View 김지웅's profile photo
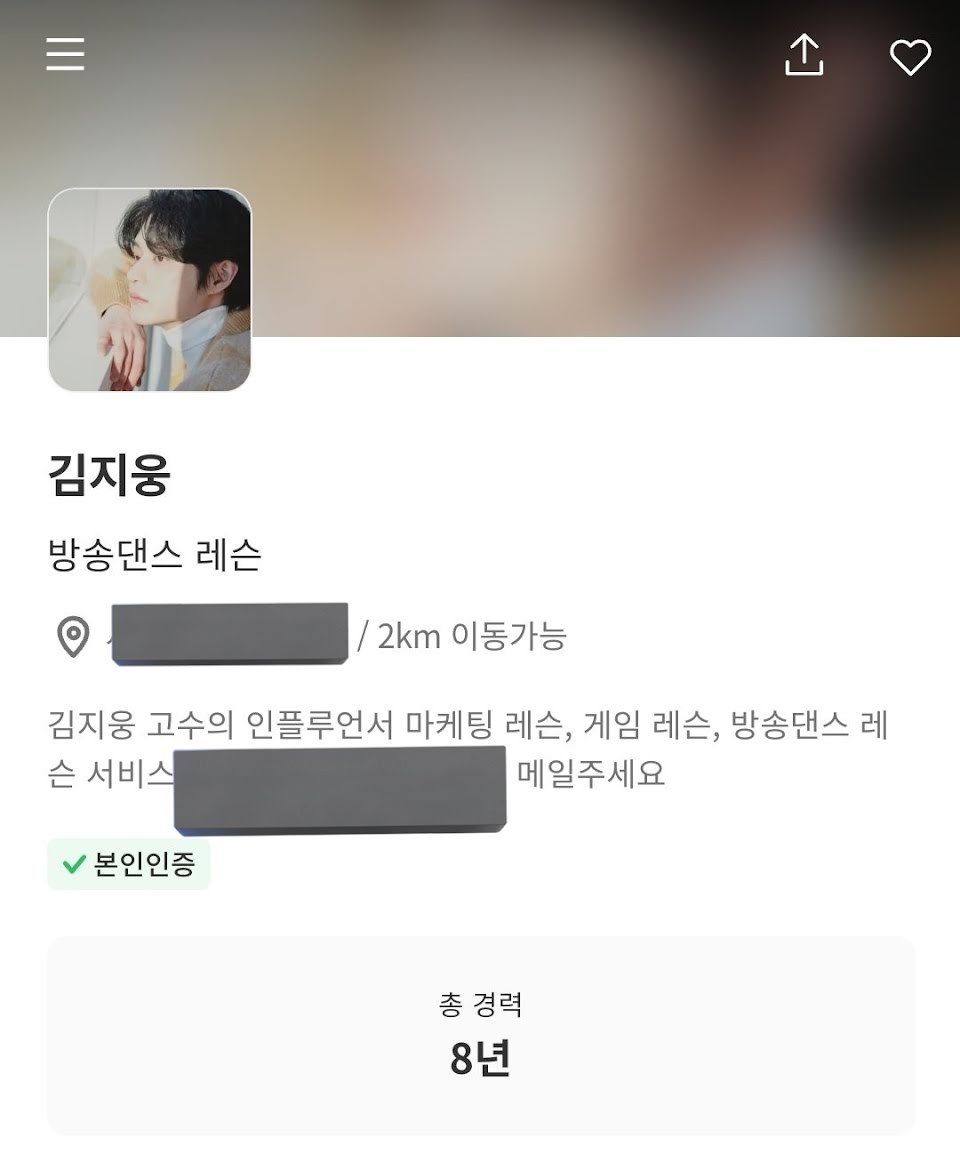960x1162 pixels. pos(150,289)
